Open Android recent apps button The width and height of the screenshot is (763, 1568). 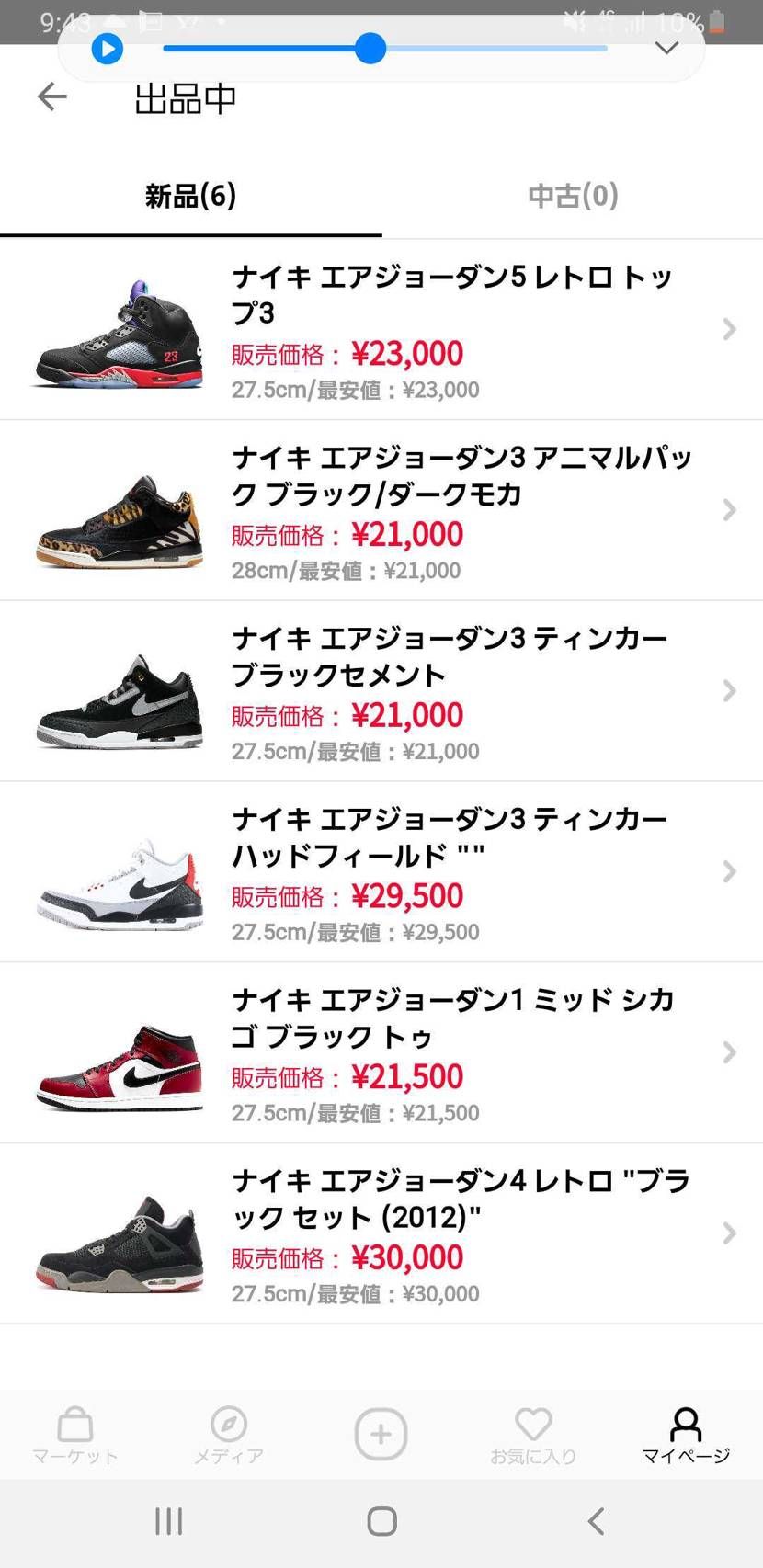click(168, 1521)
